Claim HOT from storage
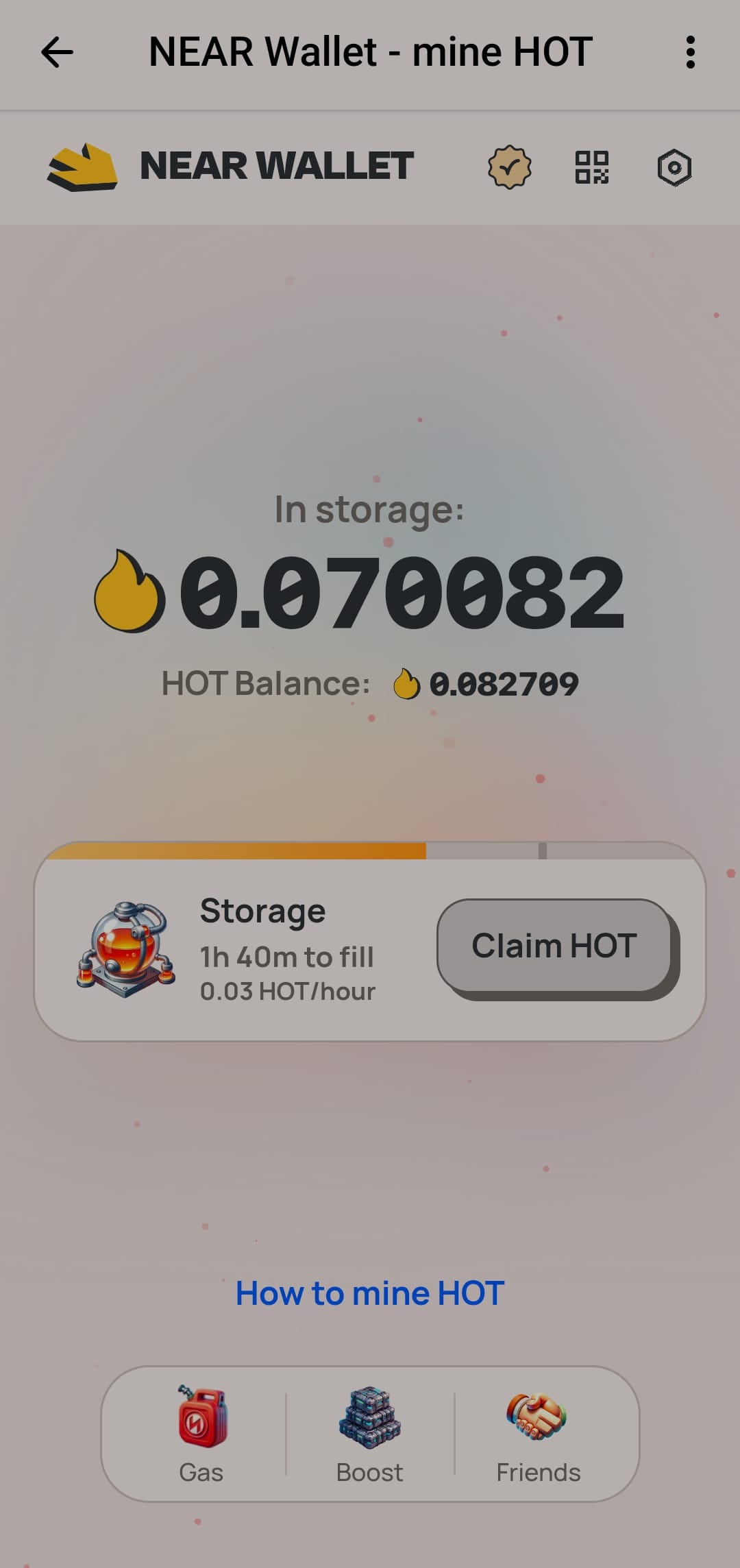The width and height of the screenshot is (740, 1568). pos(554,946)
